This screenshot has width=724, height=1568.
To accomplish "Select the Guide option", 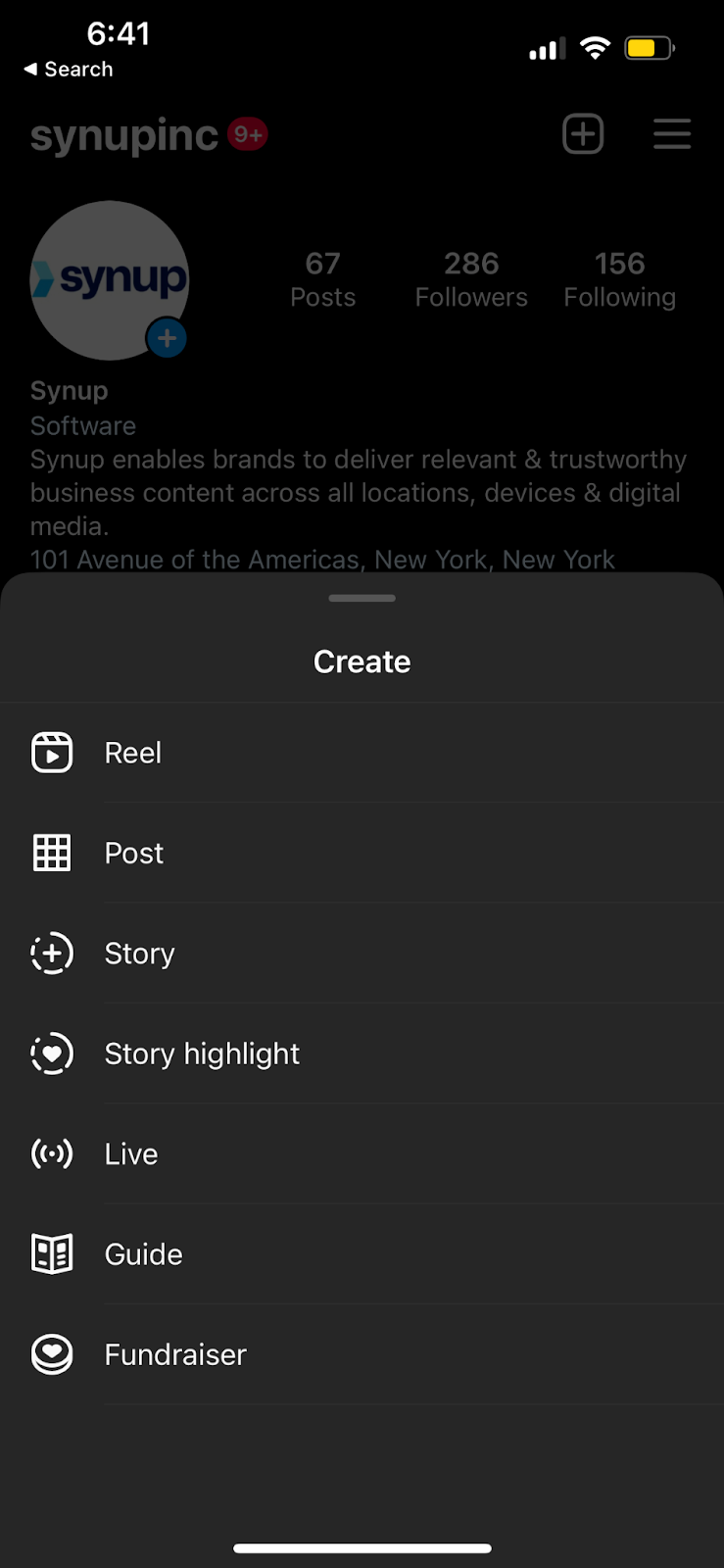I will click(x=143, y=1254).
